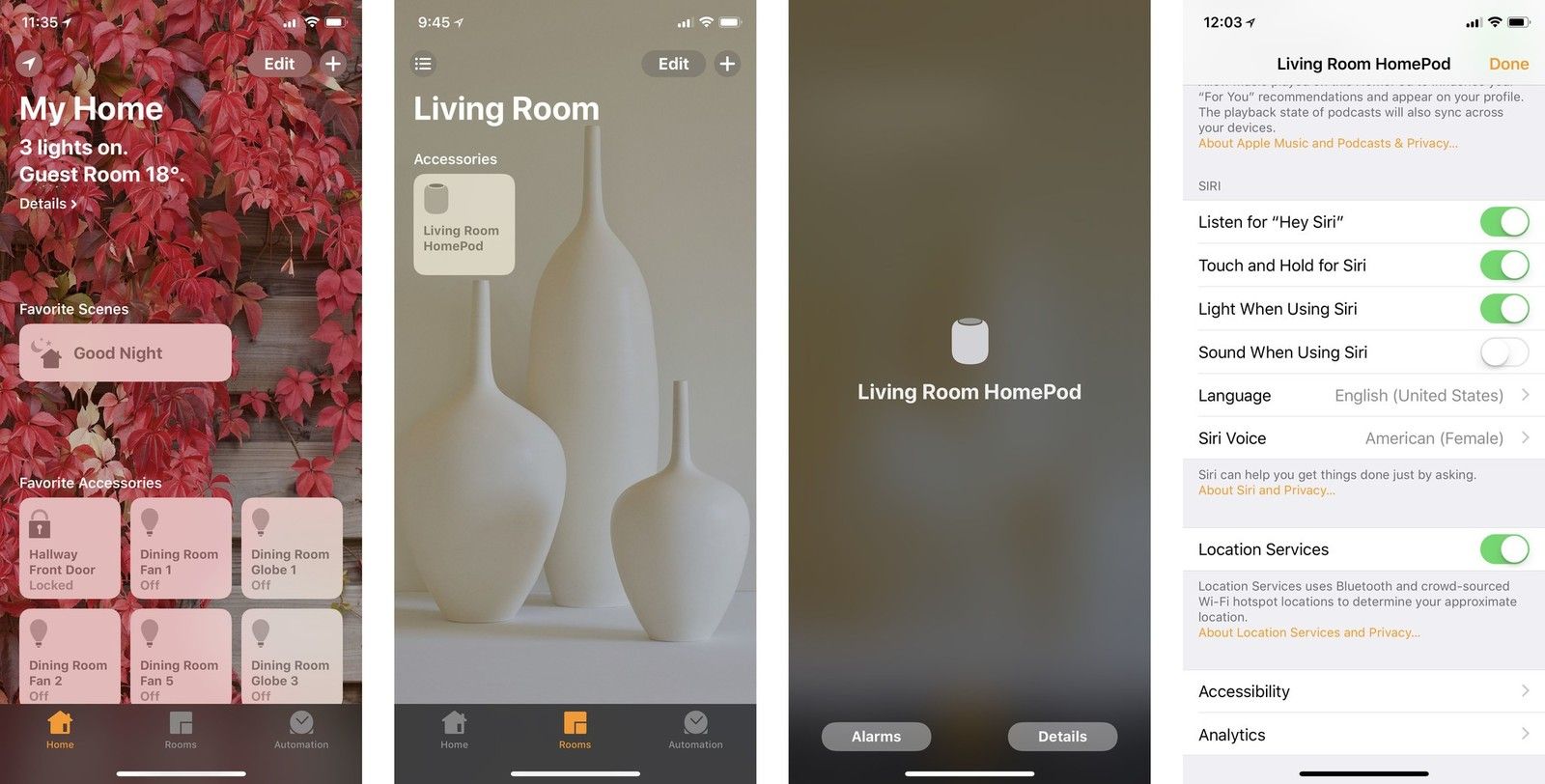The width and height of the screenshot is (1545, 784).
Task: Turn off Listen for "Hey Siri"
Action: tap(1503, 222)
